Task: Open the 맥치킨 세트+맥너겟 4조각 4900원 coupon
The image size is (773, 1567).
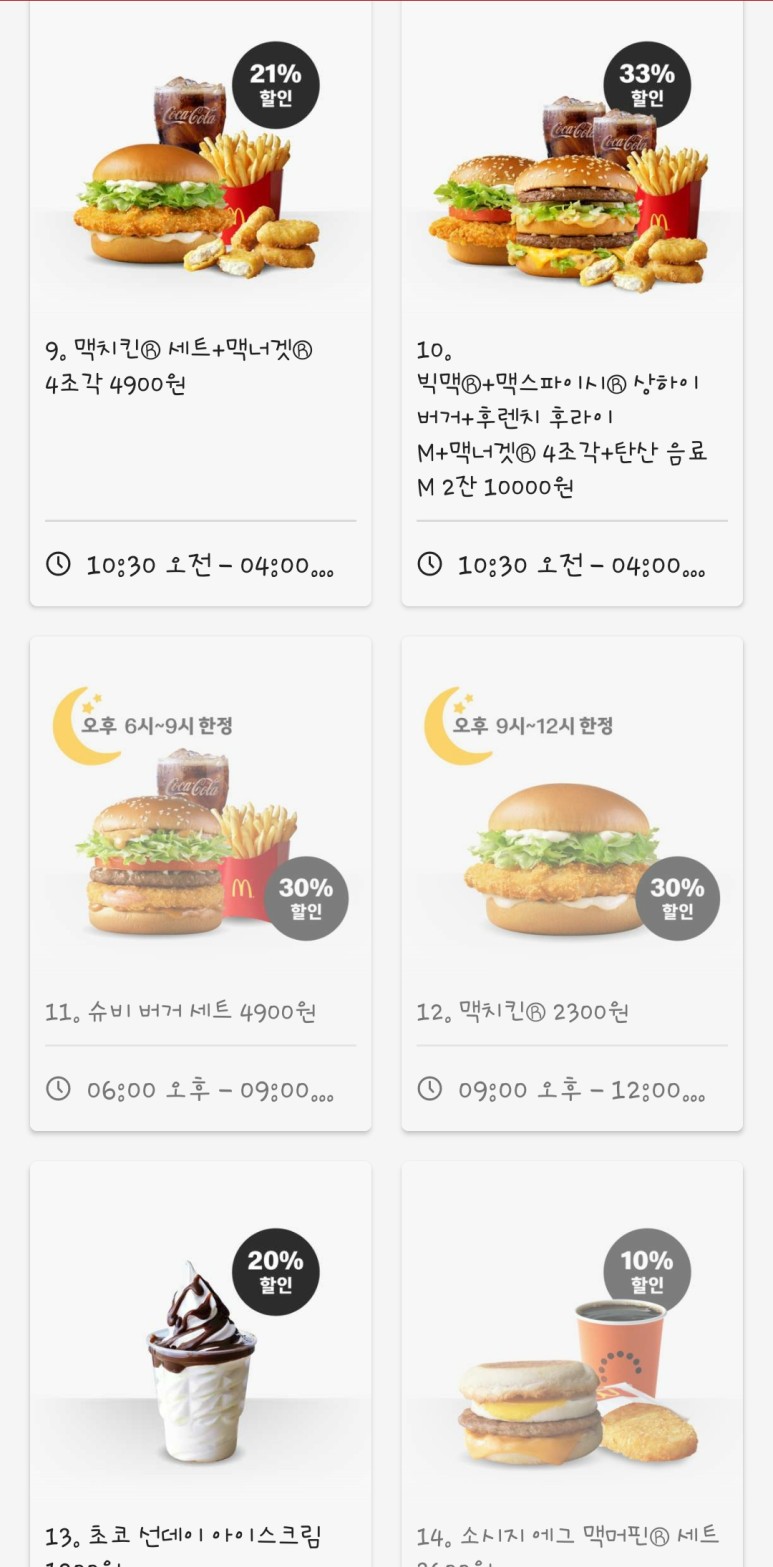Action: tap(200, 303)
